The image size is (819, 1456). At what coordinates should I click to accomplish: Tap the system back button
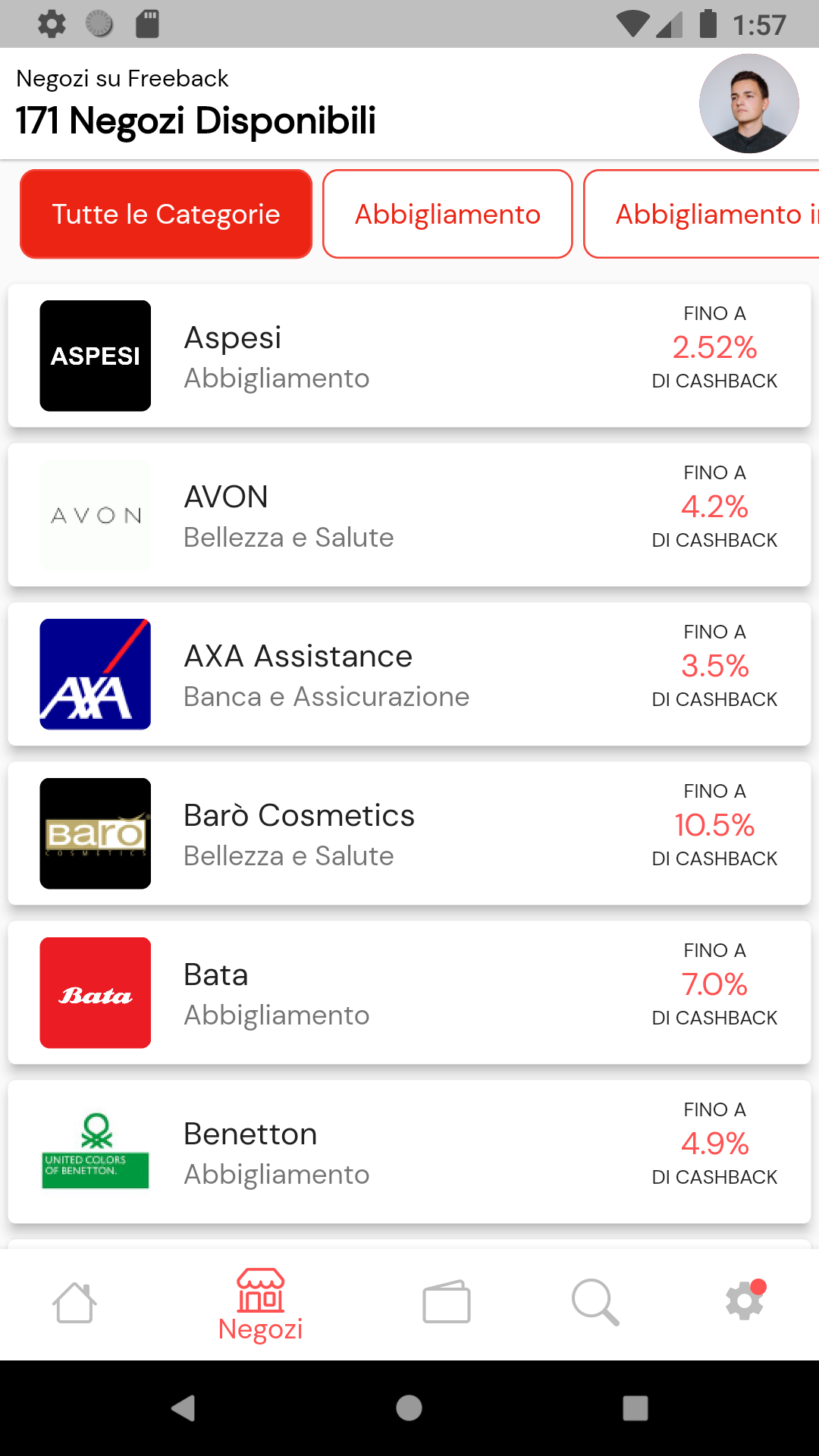183,1408
